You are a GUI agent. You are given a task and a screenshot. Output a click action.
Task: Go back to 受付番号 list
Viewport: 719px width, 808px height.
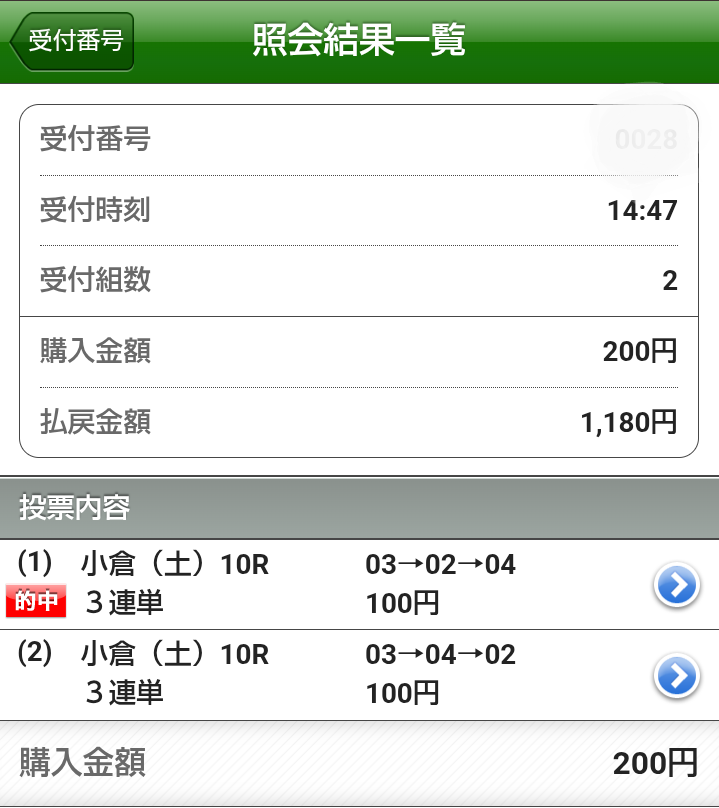coord(72,42)
